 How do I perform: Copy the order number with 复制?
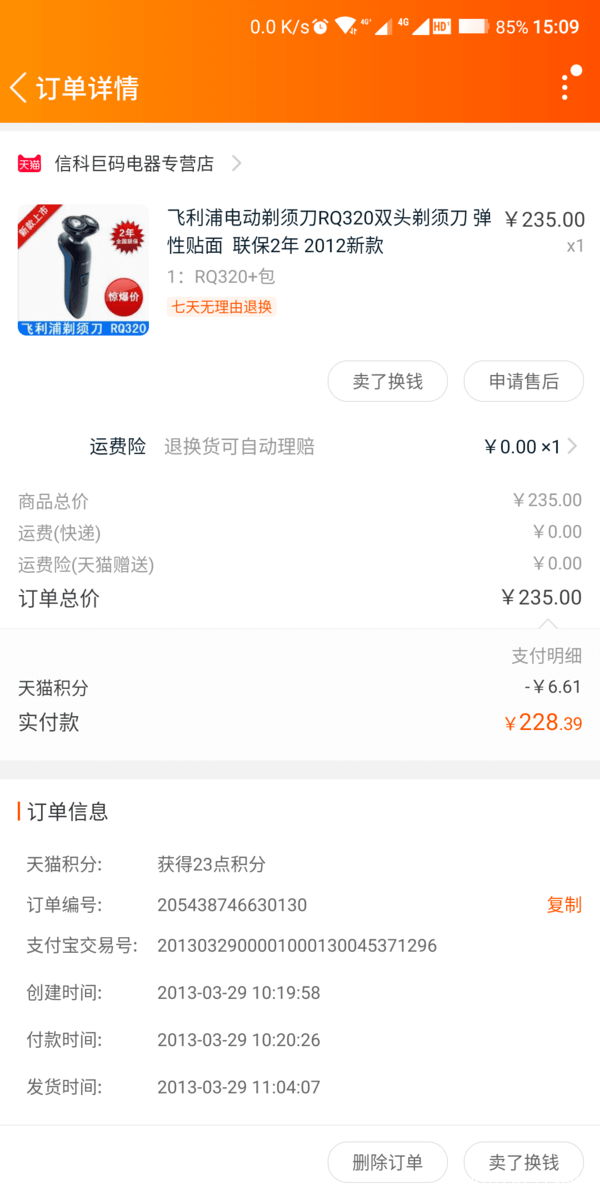(x=564, y=905)
